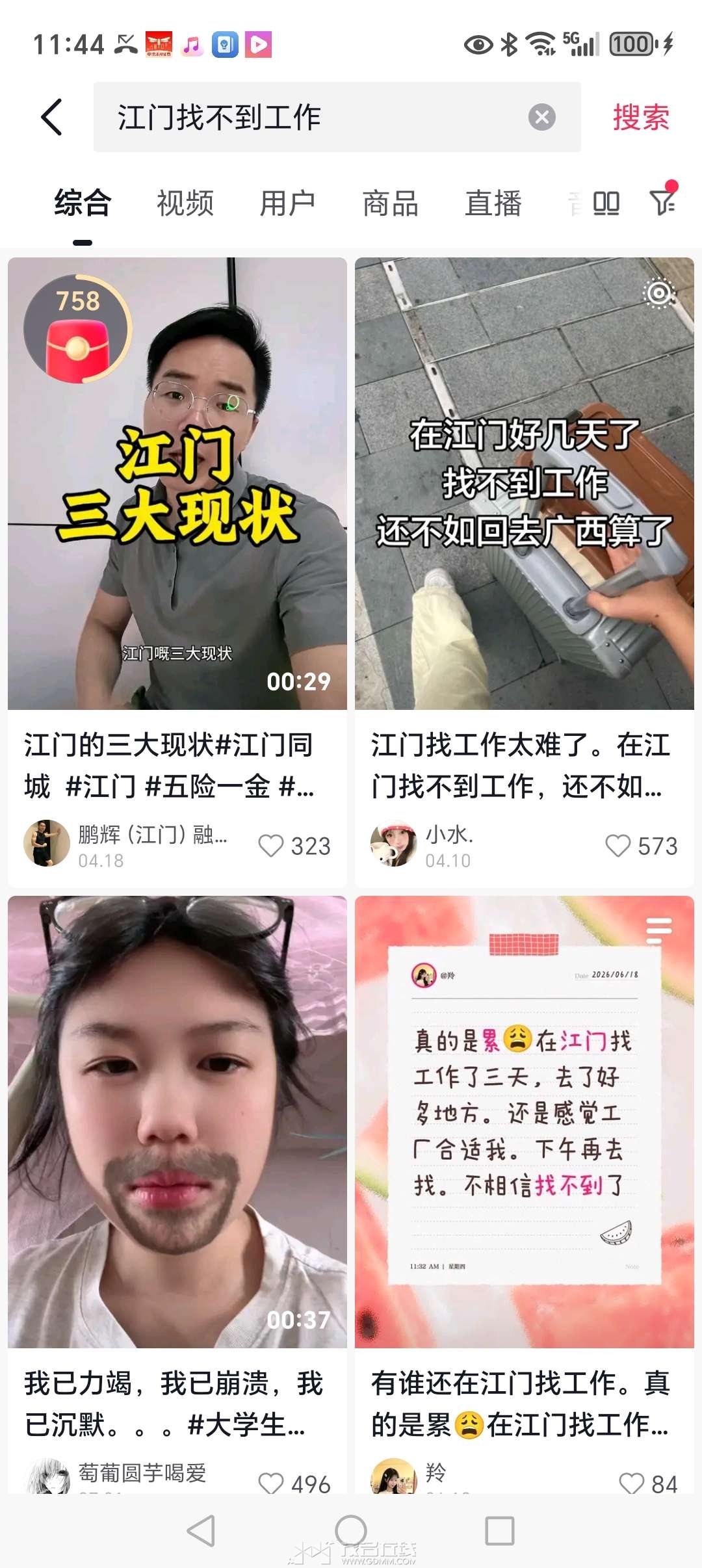Open the 有谁还在江门找工作 note
Viewport: 702px width, 1568px height.
click(x=525, y=1122)
